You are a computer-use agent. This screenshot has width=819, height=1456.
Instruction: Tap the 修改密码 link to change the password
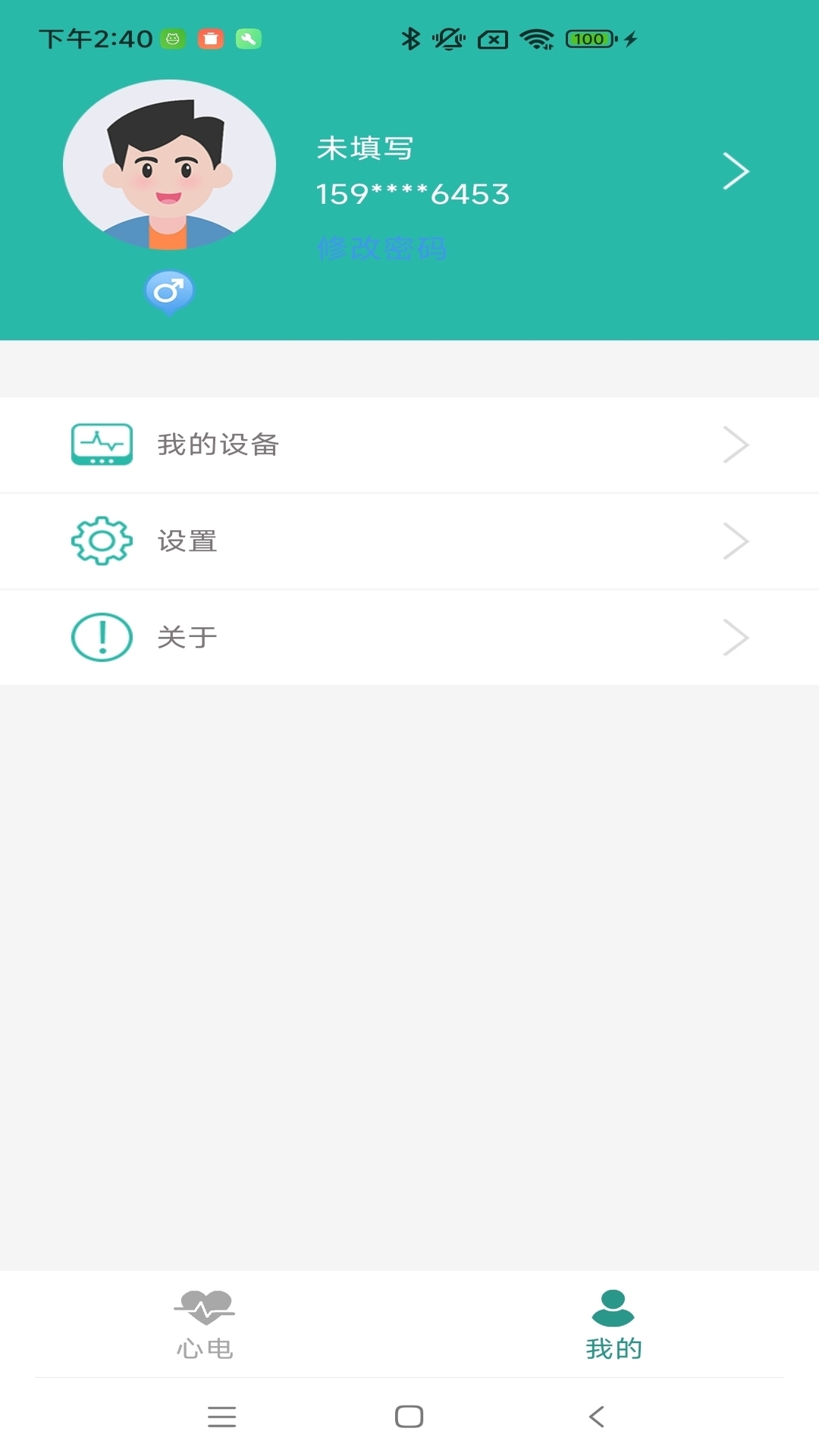(x=381, y=249)
